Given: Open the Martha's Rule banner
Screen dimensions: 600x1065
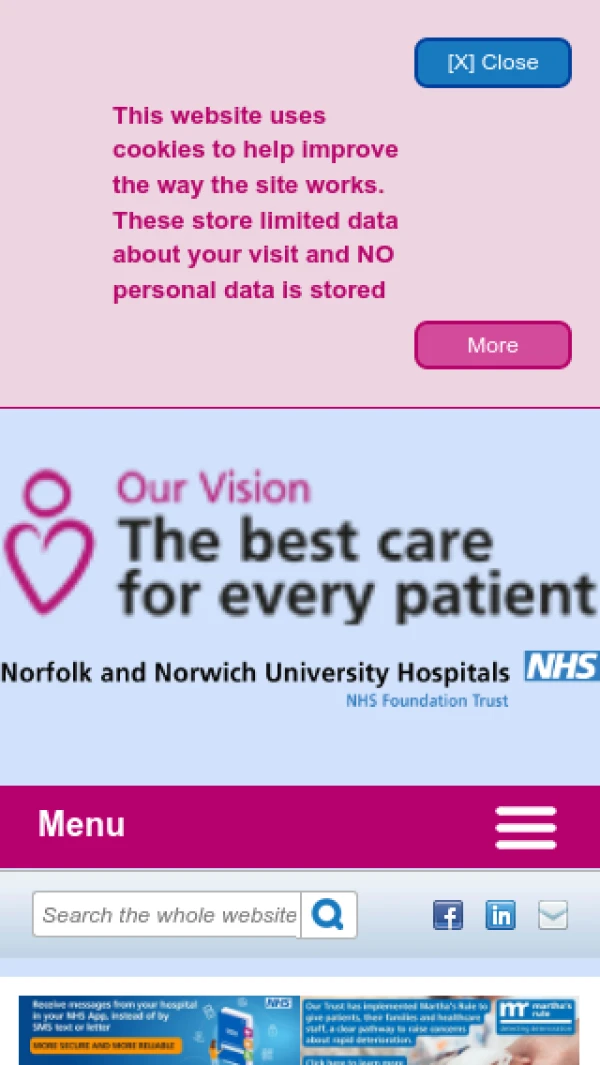Looking at the screenshot, I should [440, 1028].
